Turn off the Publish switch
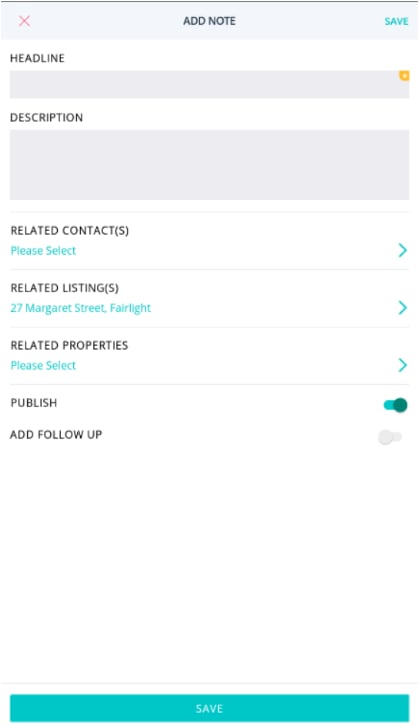The width and height of the screenshot is (419, 726). click(x=395, y=405)
